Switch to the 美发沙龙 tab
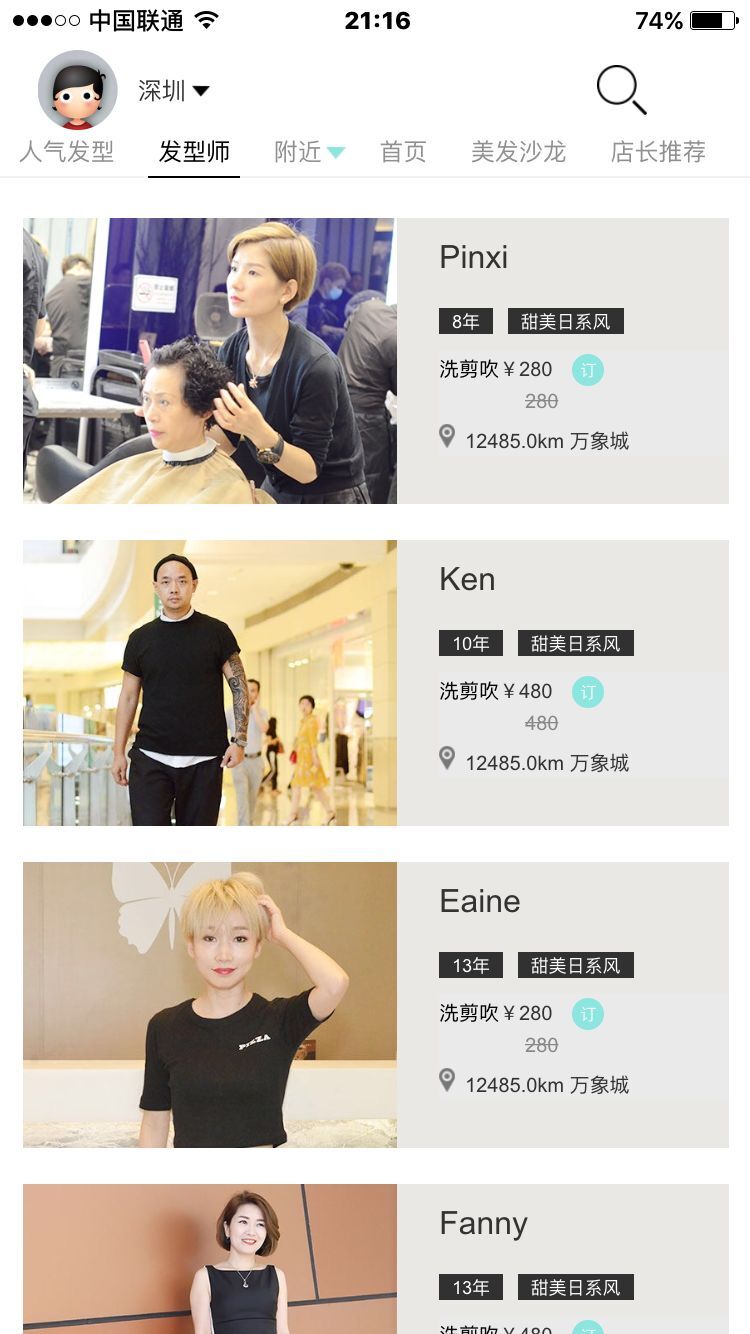Image resolution: width=750 pixels, height=1334 pixels. click(518, 152)
